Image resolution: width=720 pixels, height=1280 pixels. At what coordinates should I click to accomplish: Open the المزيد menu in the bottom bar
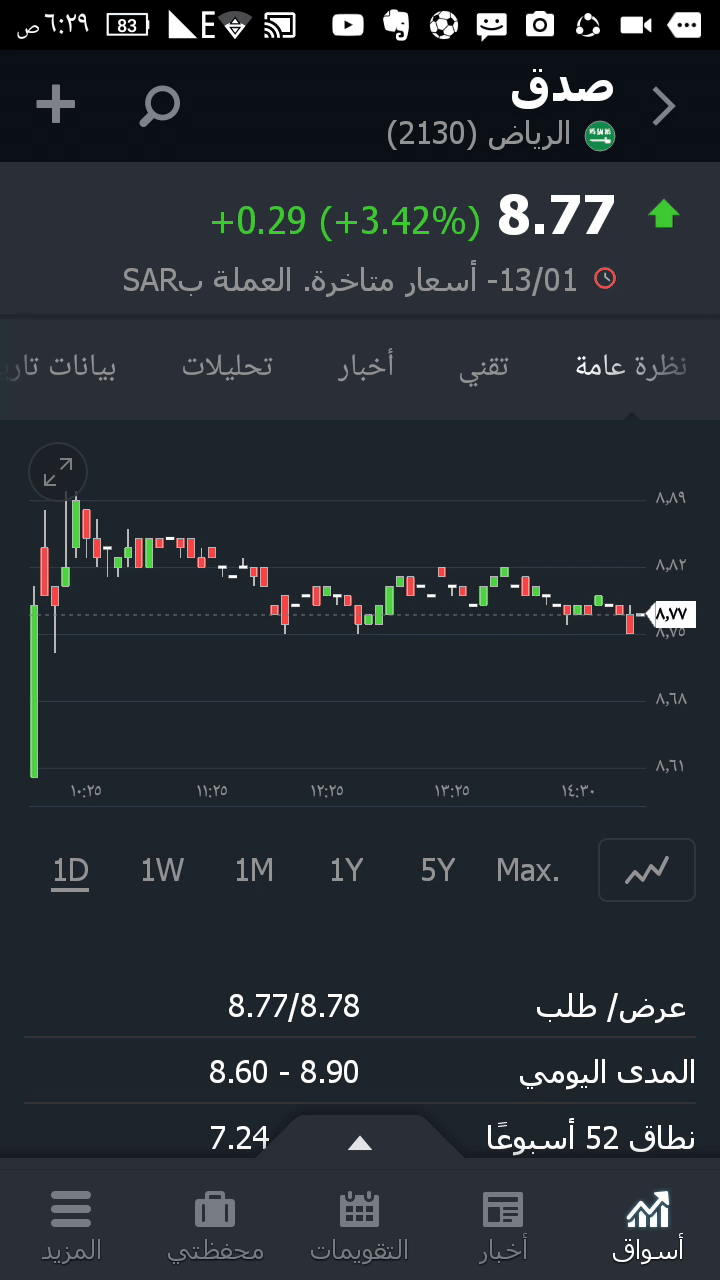pyautogui.click(x=71, y=1224)
